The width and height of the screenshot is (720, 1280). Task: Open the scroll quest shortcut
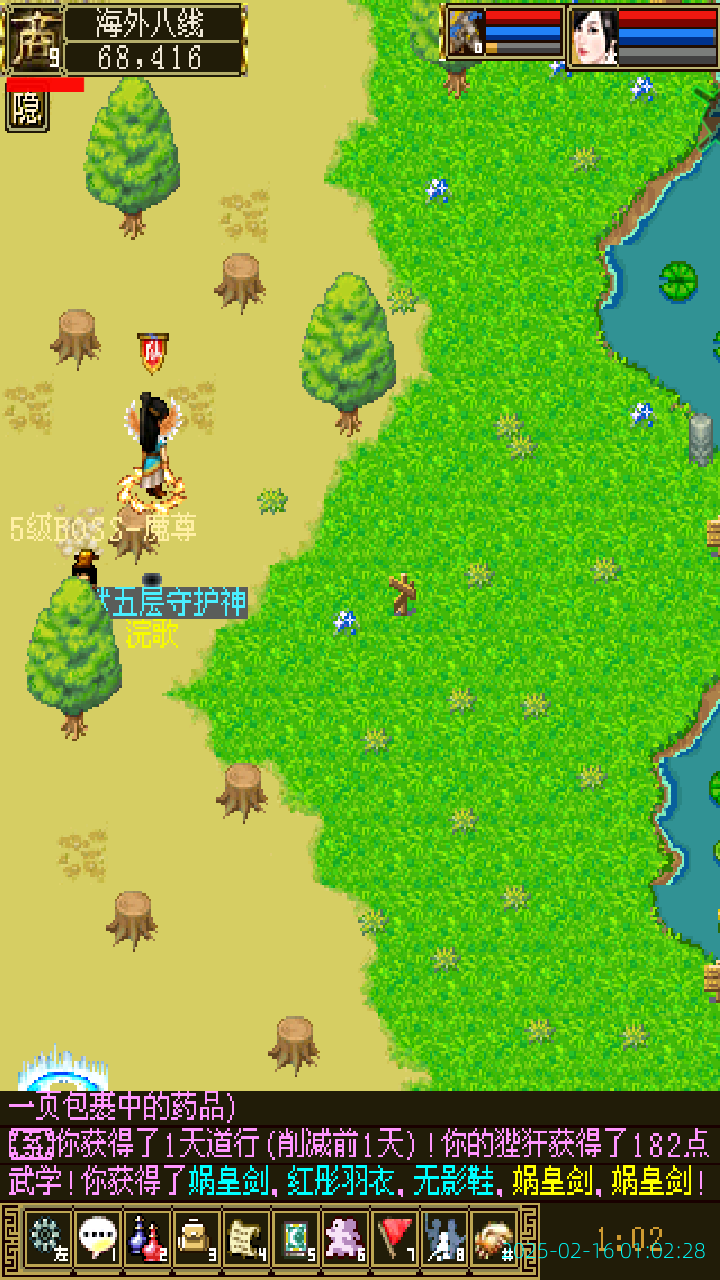(246, 1238)
